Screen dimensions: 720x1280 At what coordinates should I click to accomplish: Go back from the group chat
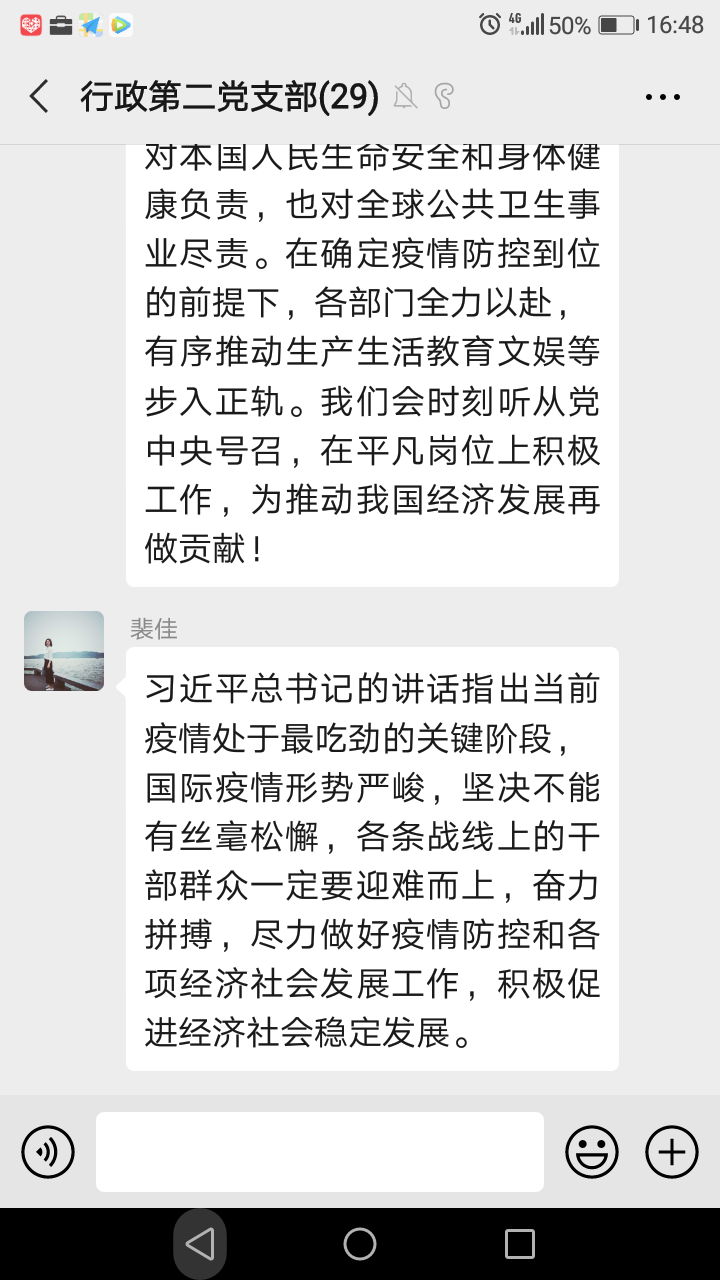click(x=39, y=97)
